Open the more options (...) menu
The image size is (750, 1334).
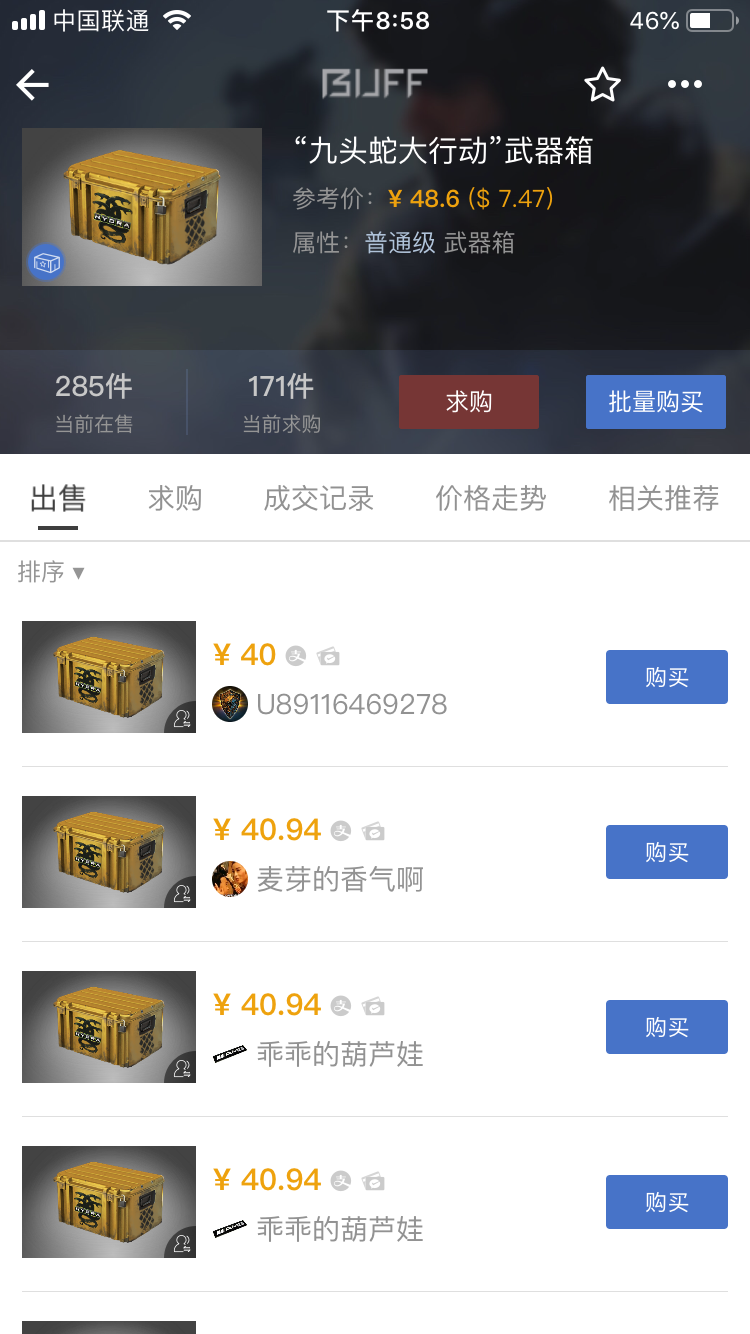click(x=684, y=84)
